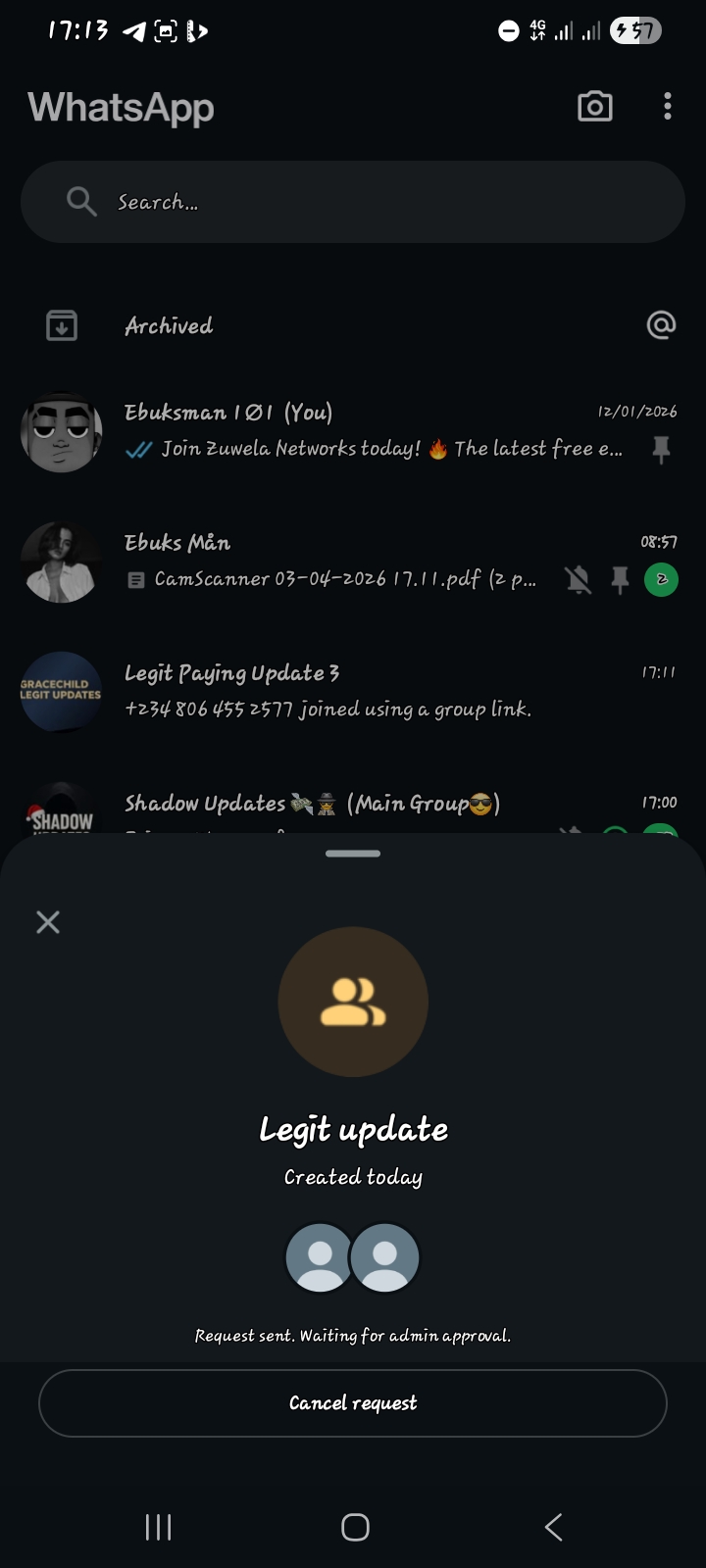Screen dimensions: 706x1568
Task: Go to the home screen
Action: coord(355,1527)
